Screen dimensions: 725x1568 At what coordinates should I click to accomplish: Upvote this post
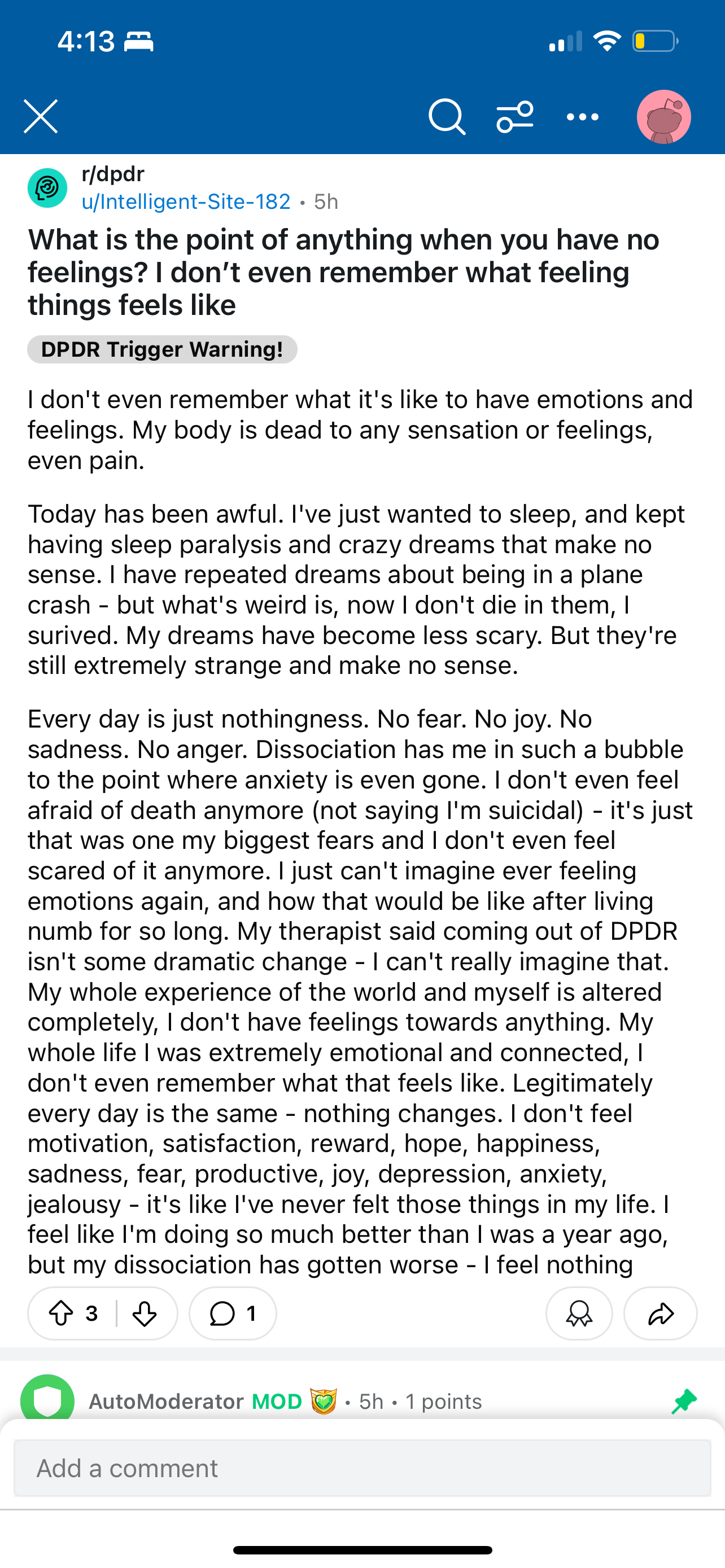point(61,1313)
